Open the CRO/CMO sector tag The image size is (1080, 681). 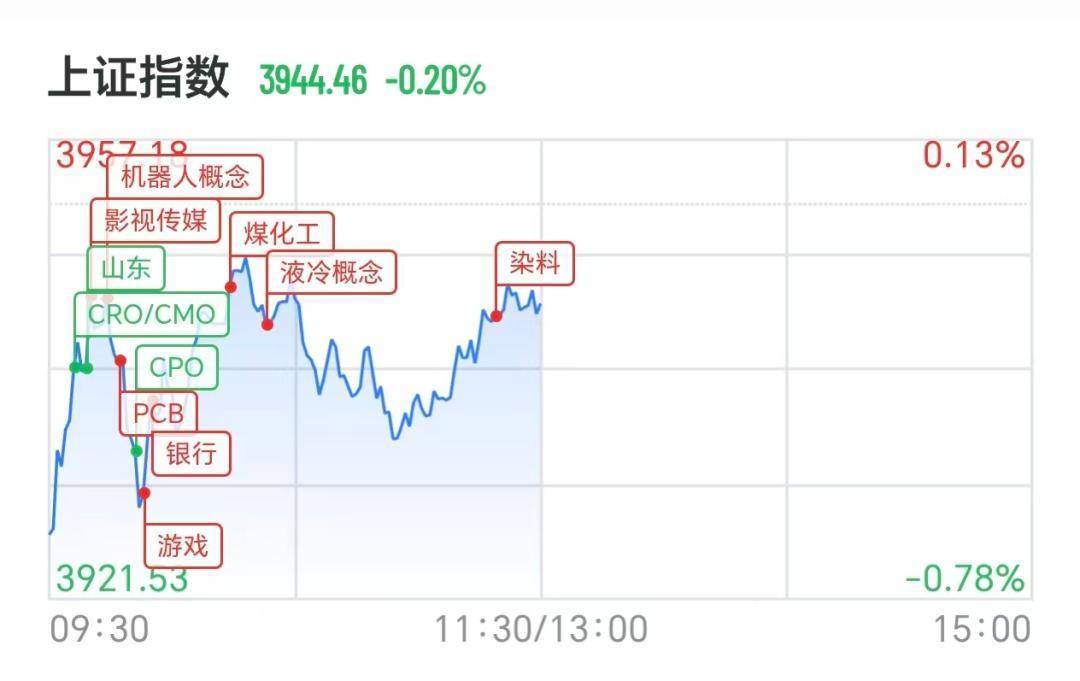point(152,314)
